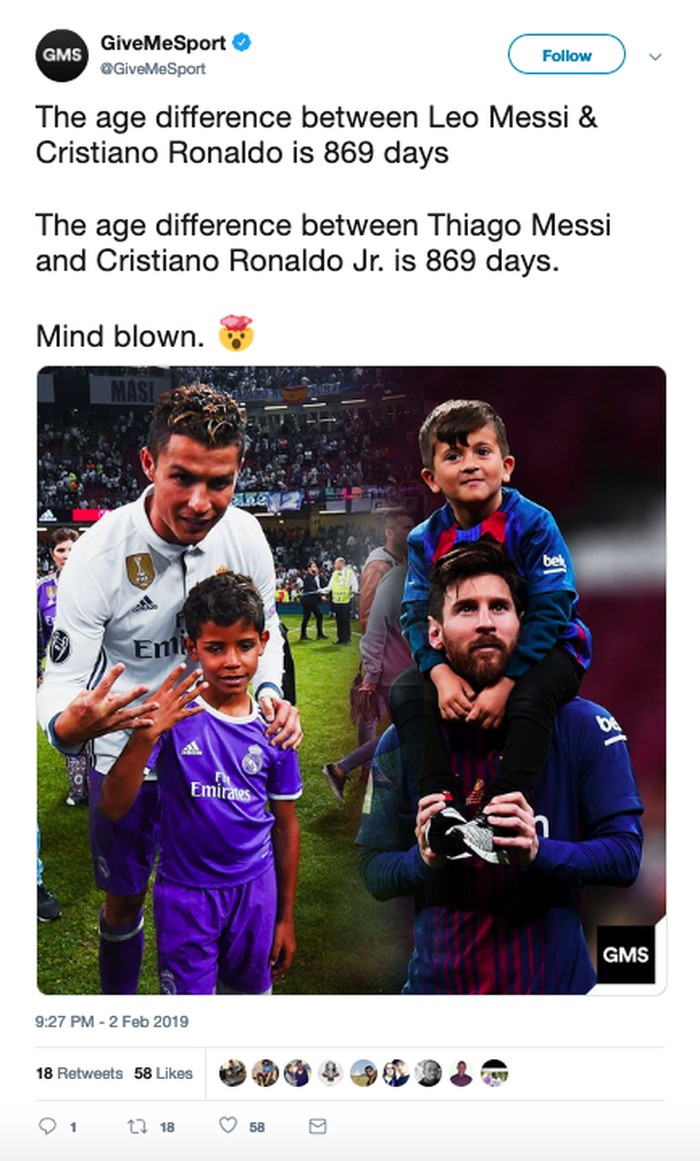Reply to this tweet
Image resolution: width=700 pixels, height=1161 pixels.
point(48,1126)
